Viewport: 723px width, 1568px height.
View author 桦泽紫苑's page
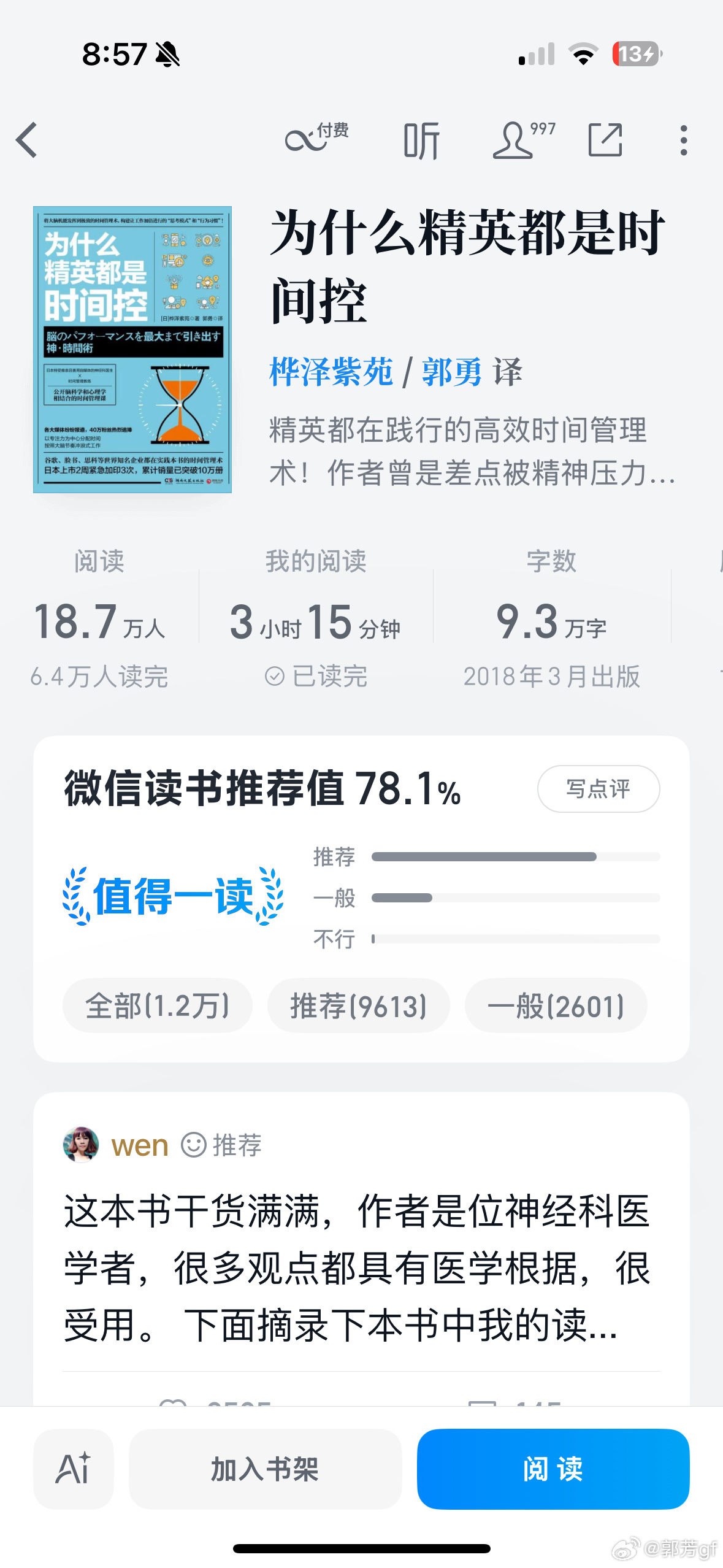[331, 372]
